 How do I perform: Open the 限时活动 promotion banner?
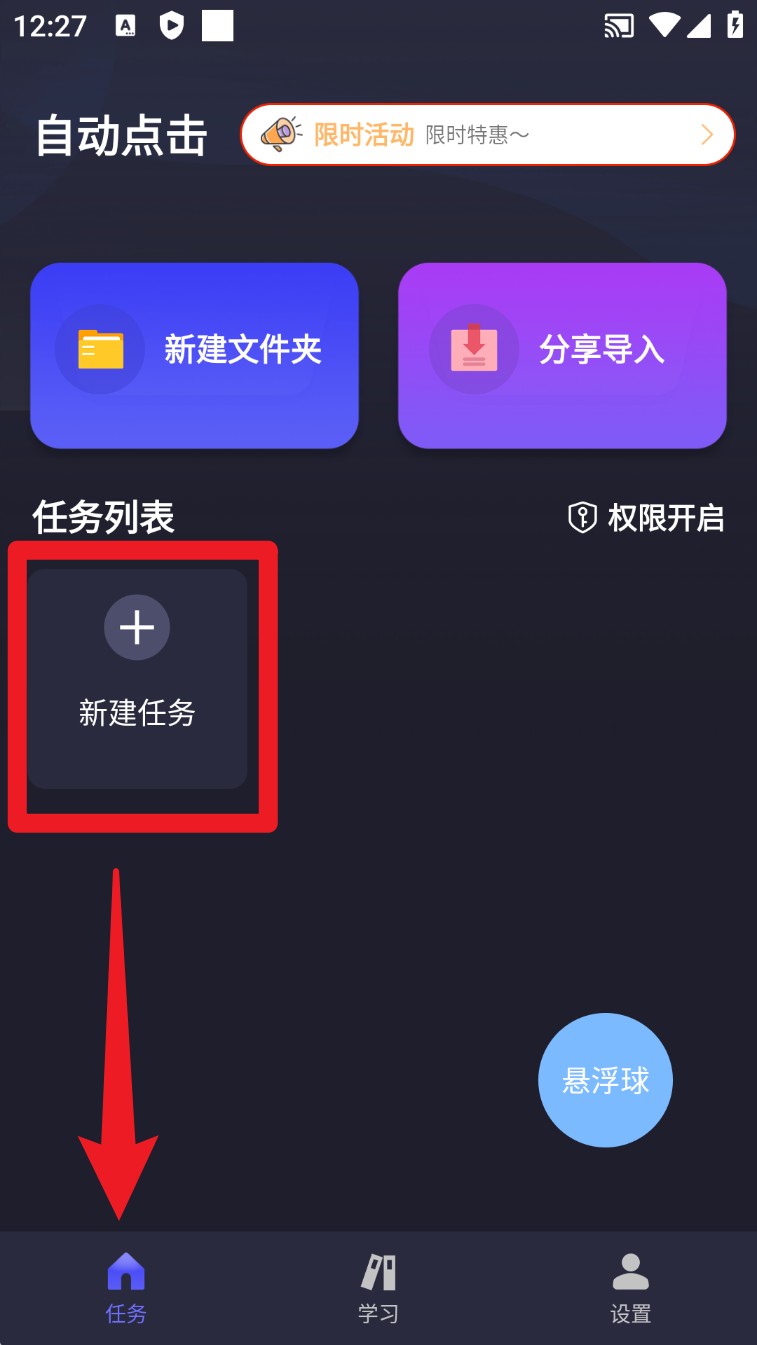(x=487, y=134)
